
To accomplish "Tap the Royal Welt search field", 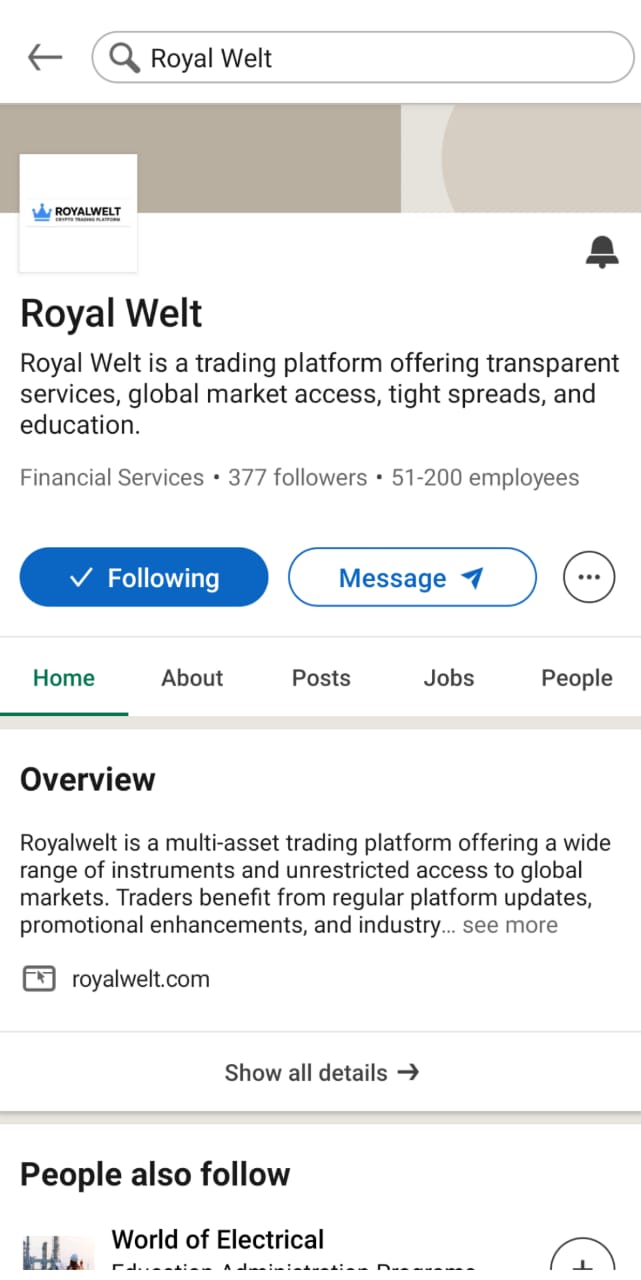I will pos(362,58).
